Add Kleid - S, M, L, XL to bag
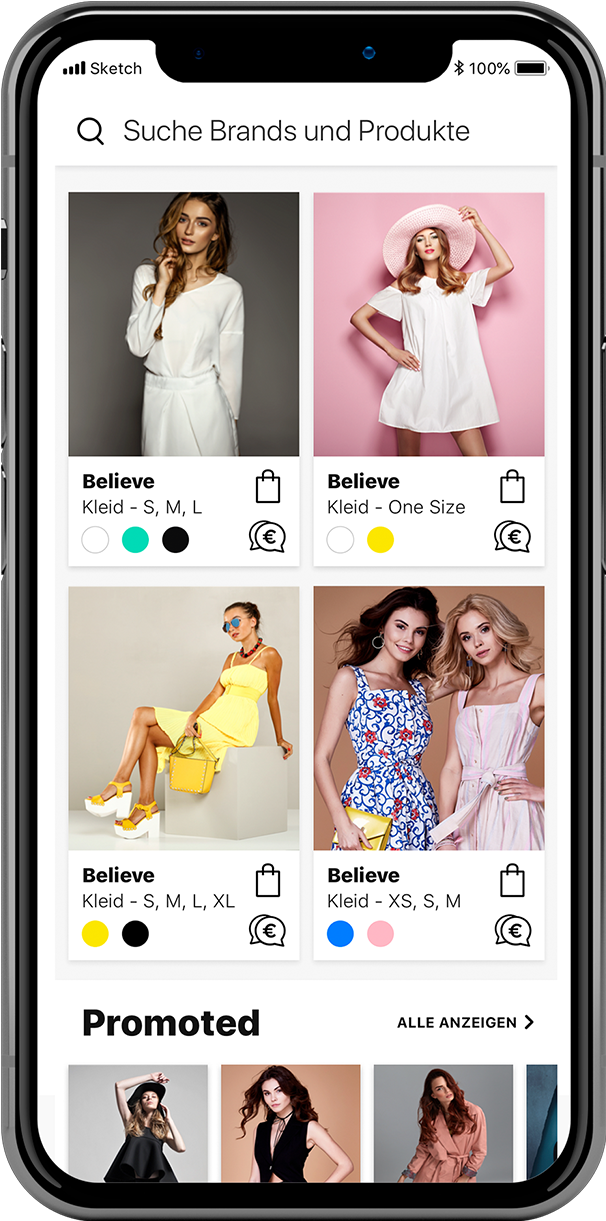606x1221 pixels. (267, 881)
